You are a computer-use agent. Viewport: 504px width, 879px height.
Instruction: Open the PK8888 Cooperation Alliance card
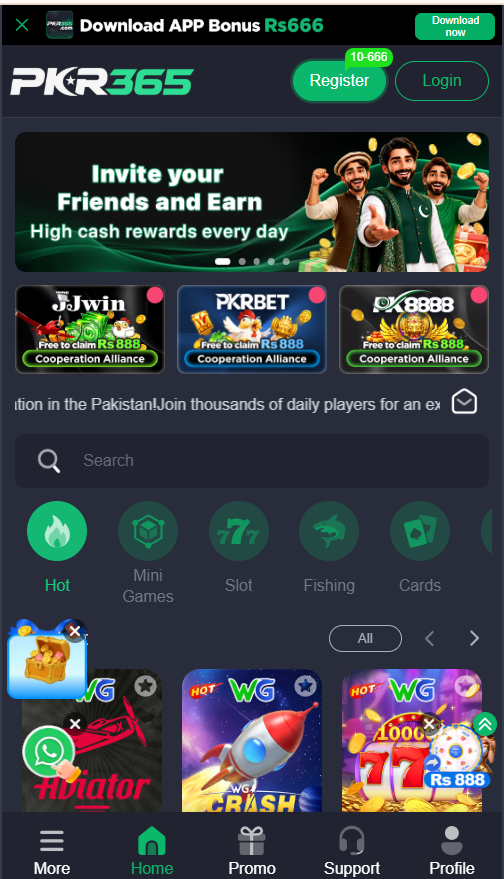(414, 329)
